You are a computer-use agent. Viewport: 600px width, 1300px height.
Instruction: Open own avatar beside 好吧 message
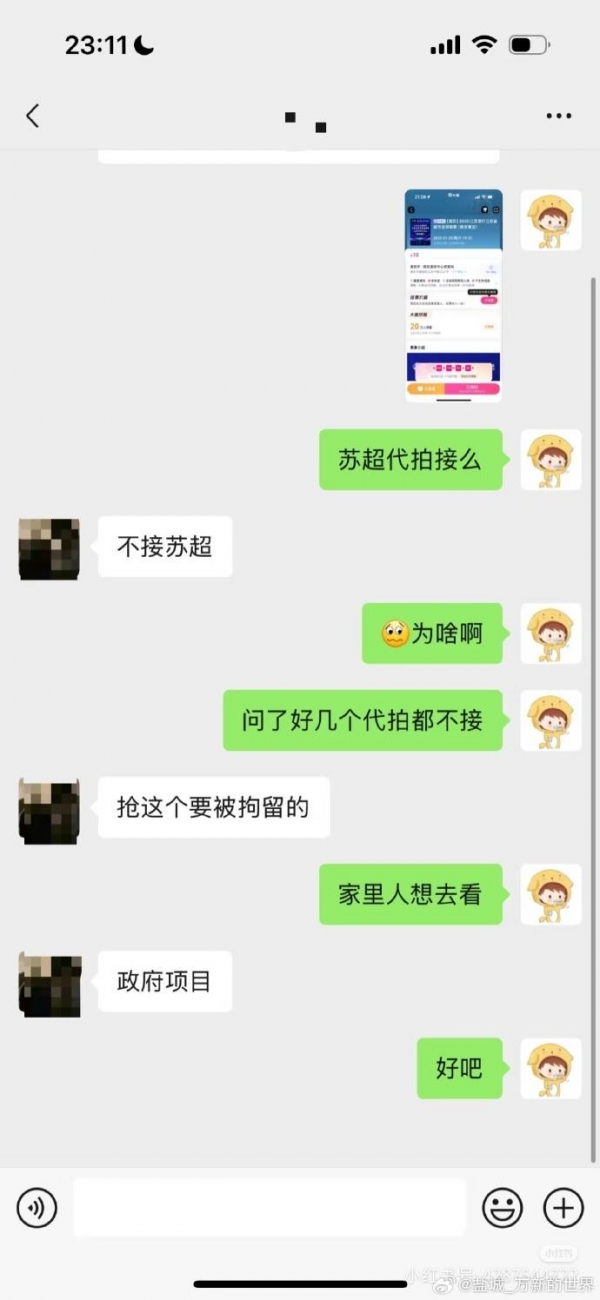tap(551, 1069)
